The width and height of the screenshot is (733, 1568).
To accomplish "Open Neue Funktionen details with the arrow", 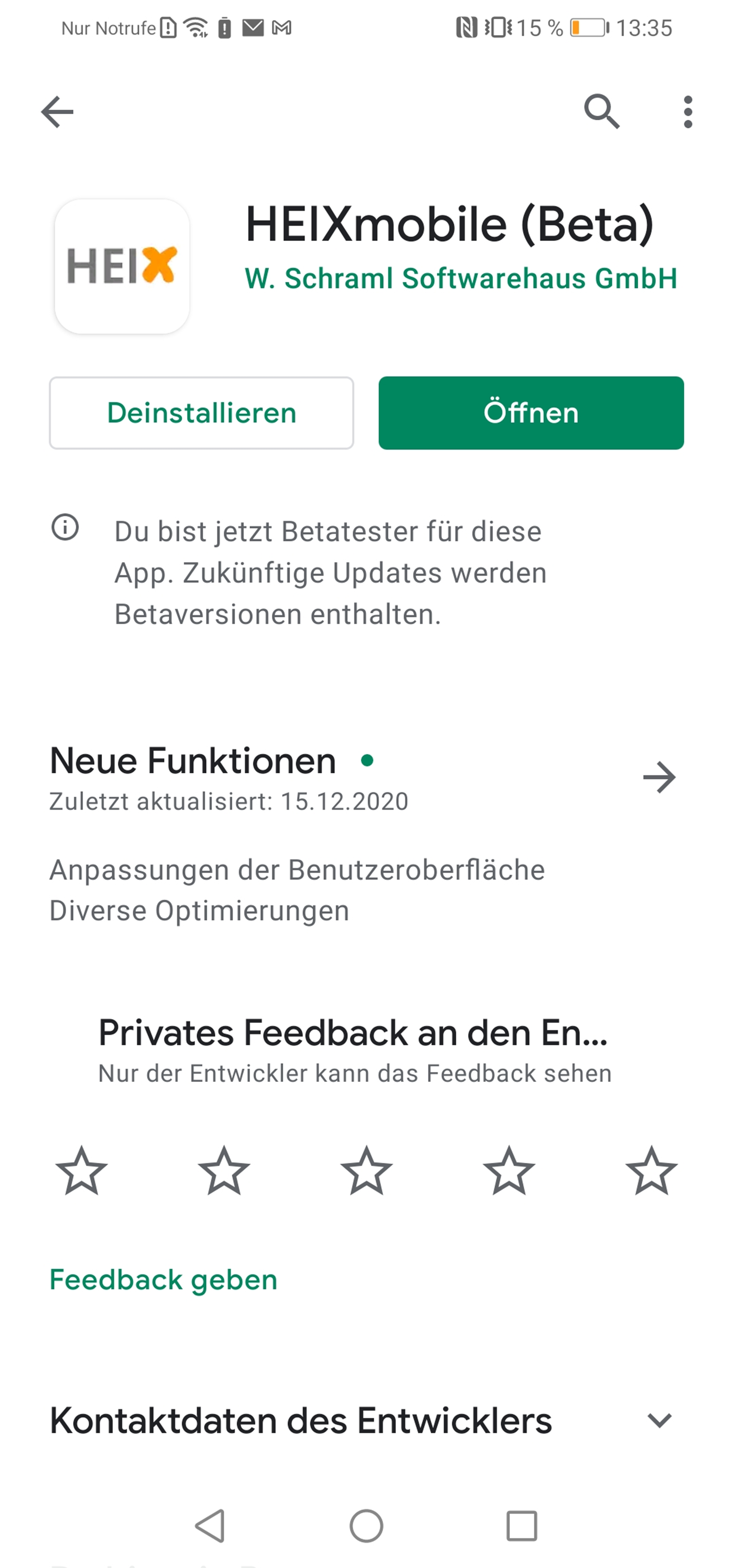I will click(659, 777).
